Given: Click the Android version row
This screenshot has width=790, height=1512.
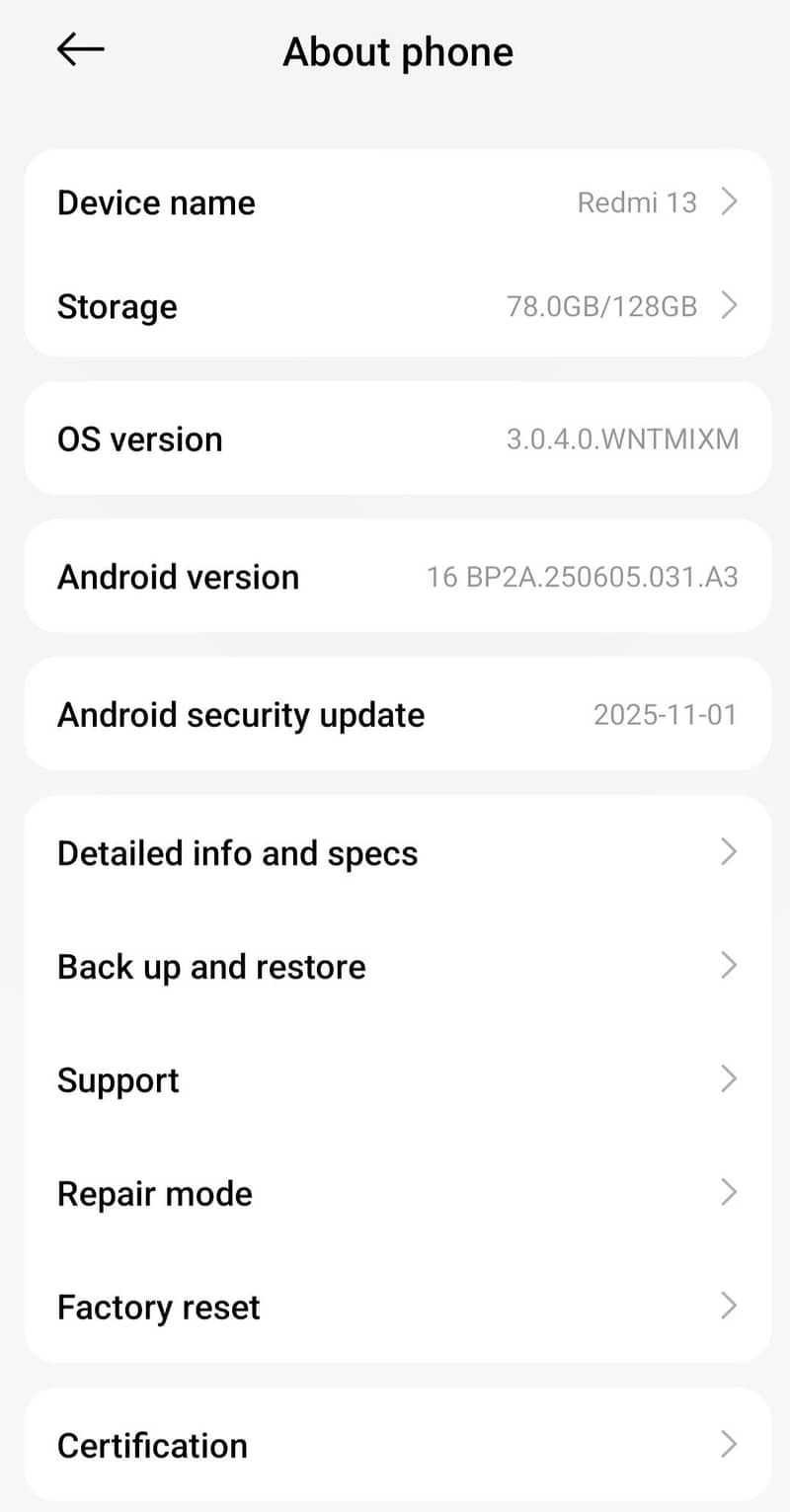Looking at the screenshot, I should coord(395,576).
